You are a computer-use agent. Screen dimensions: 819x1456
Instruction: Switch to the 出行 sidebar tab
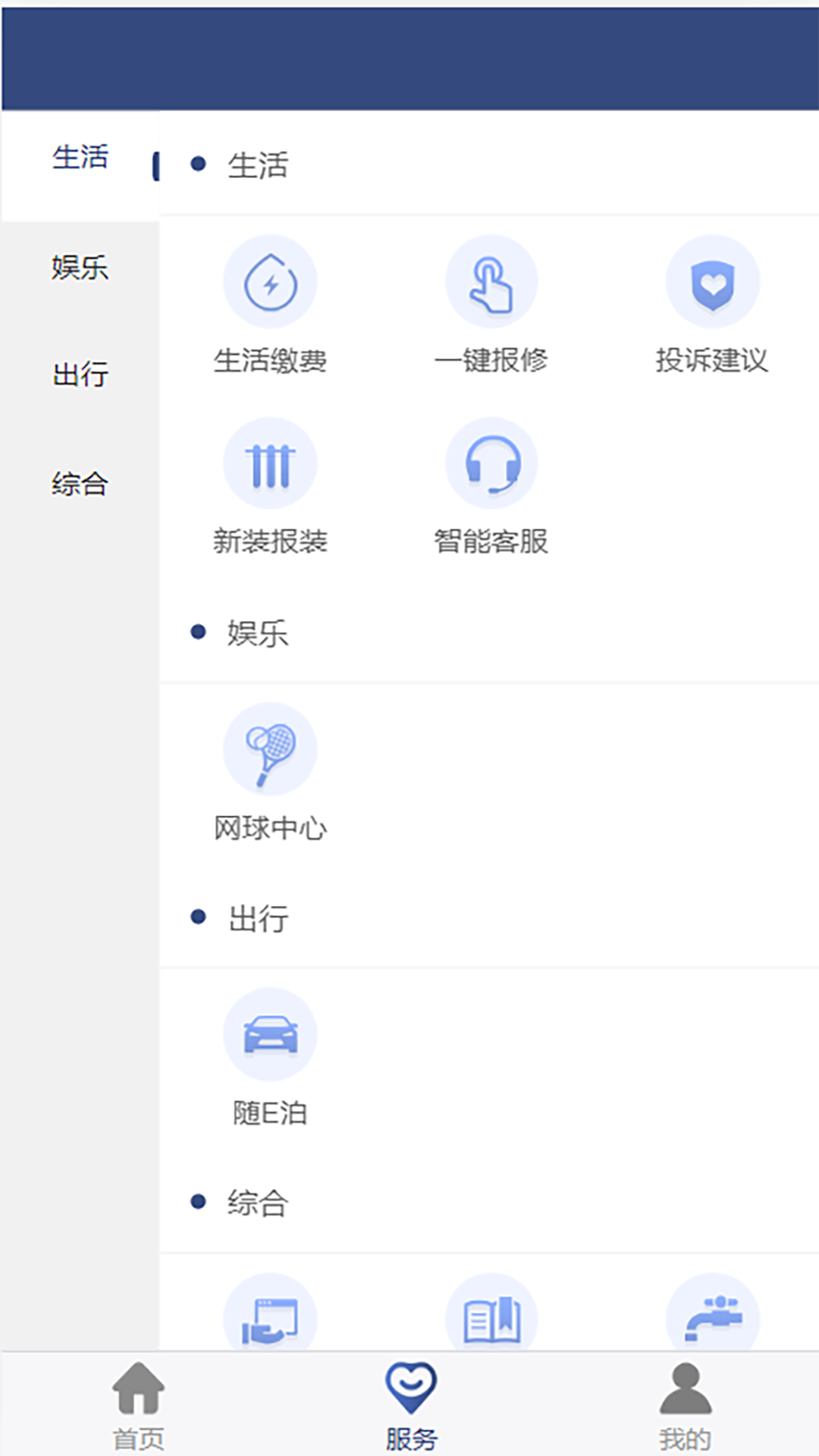pos(79,375)
